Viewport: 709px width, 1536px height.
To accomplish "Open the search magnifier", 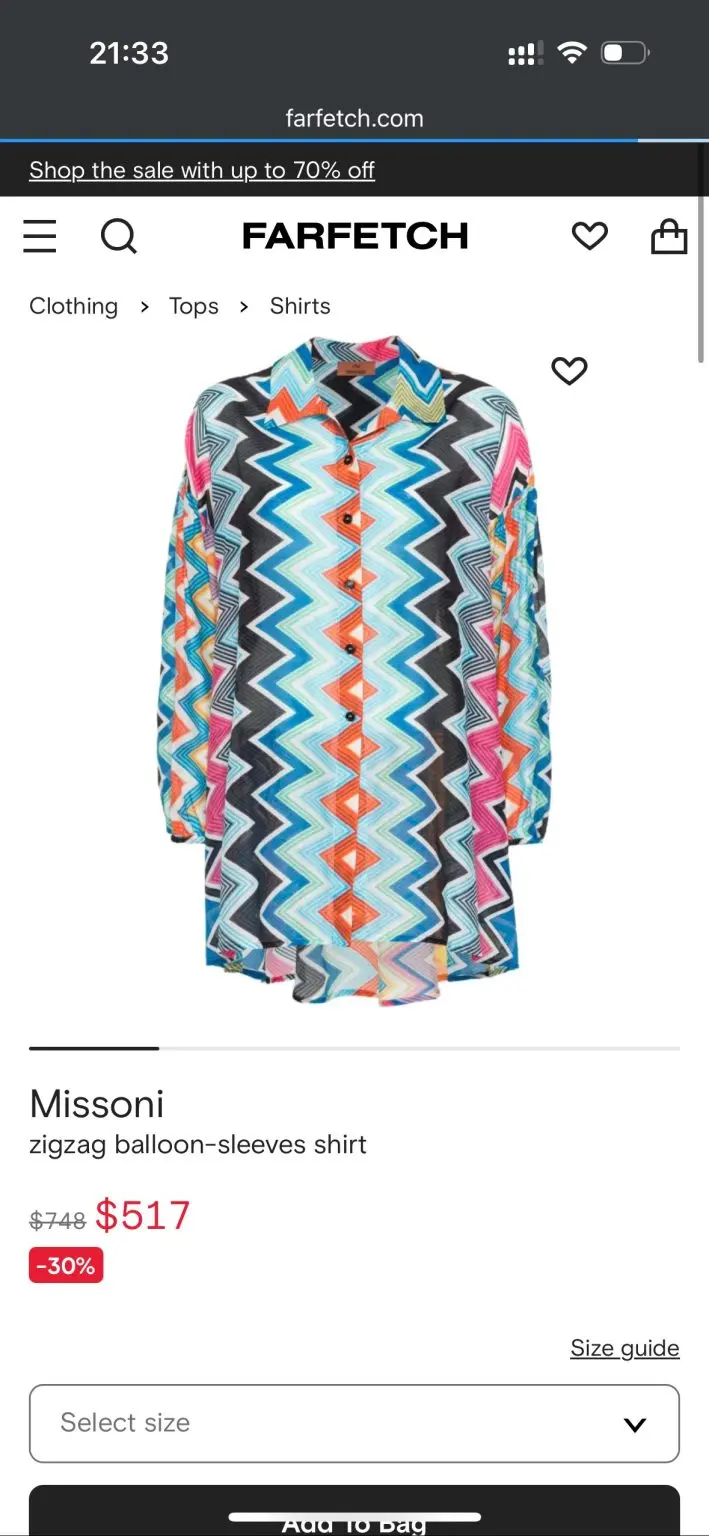I will pyautogui.click(x=118, y=236).
